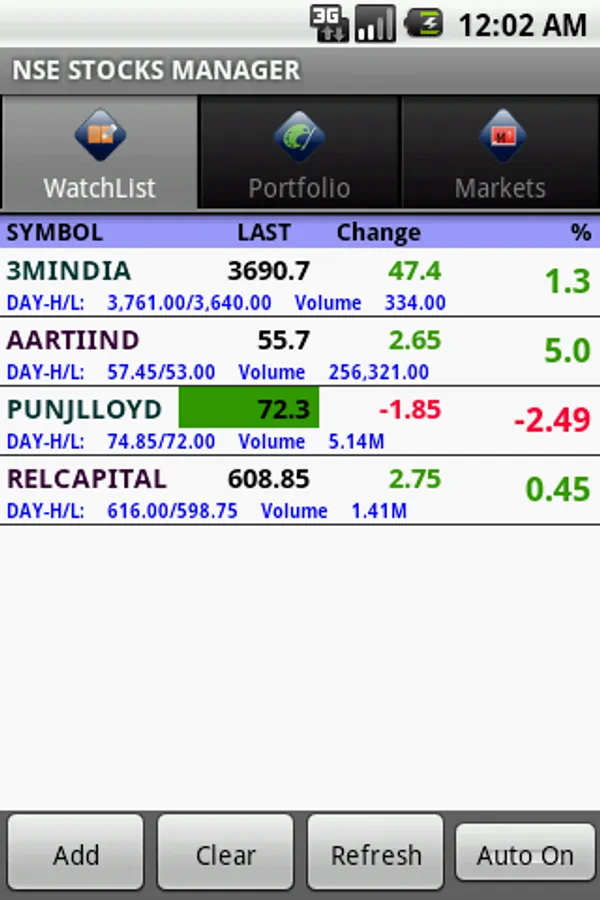Select the WatchList tab
600x900 pixels.
(99, 153)
